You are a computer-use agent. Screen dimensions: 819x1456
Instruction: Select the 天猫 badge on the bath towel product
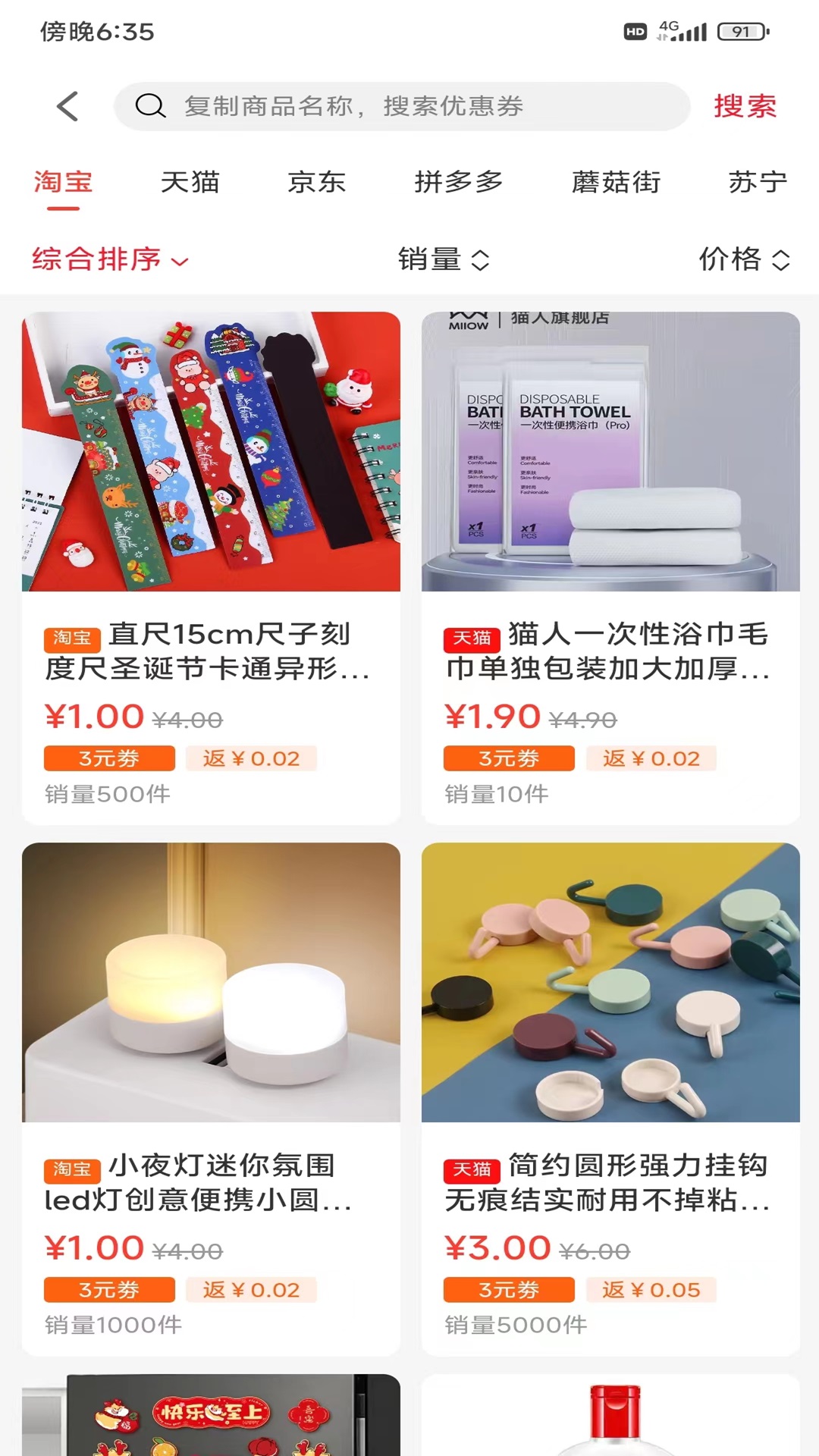470,639
